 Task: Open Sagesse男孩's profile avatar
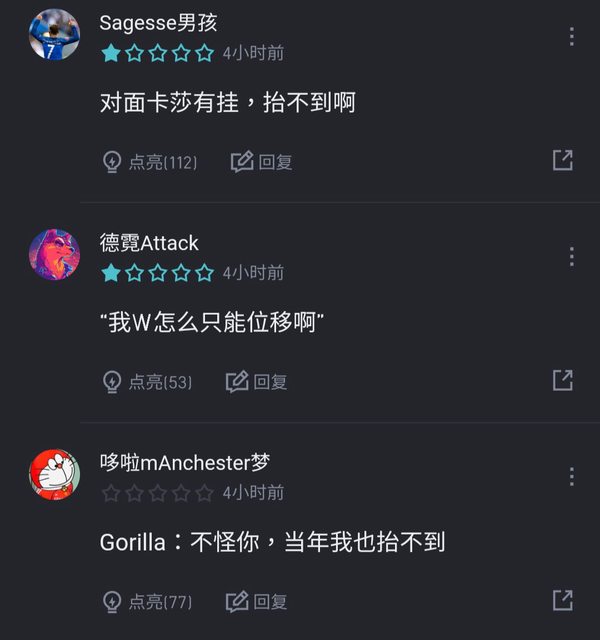pyautogui.click(x=54, y=35)
